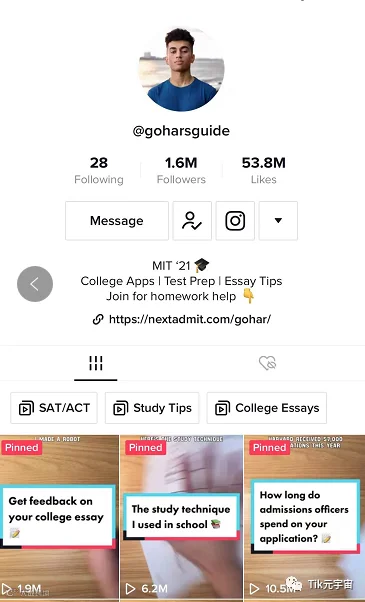365x602 pixels.
Task: View the 1.6M followers list
Action: pos(181,170)
